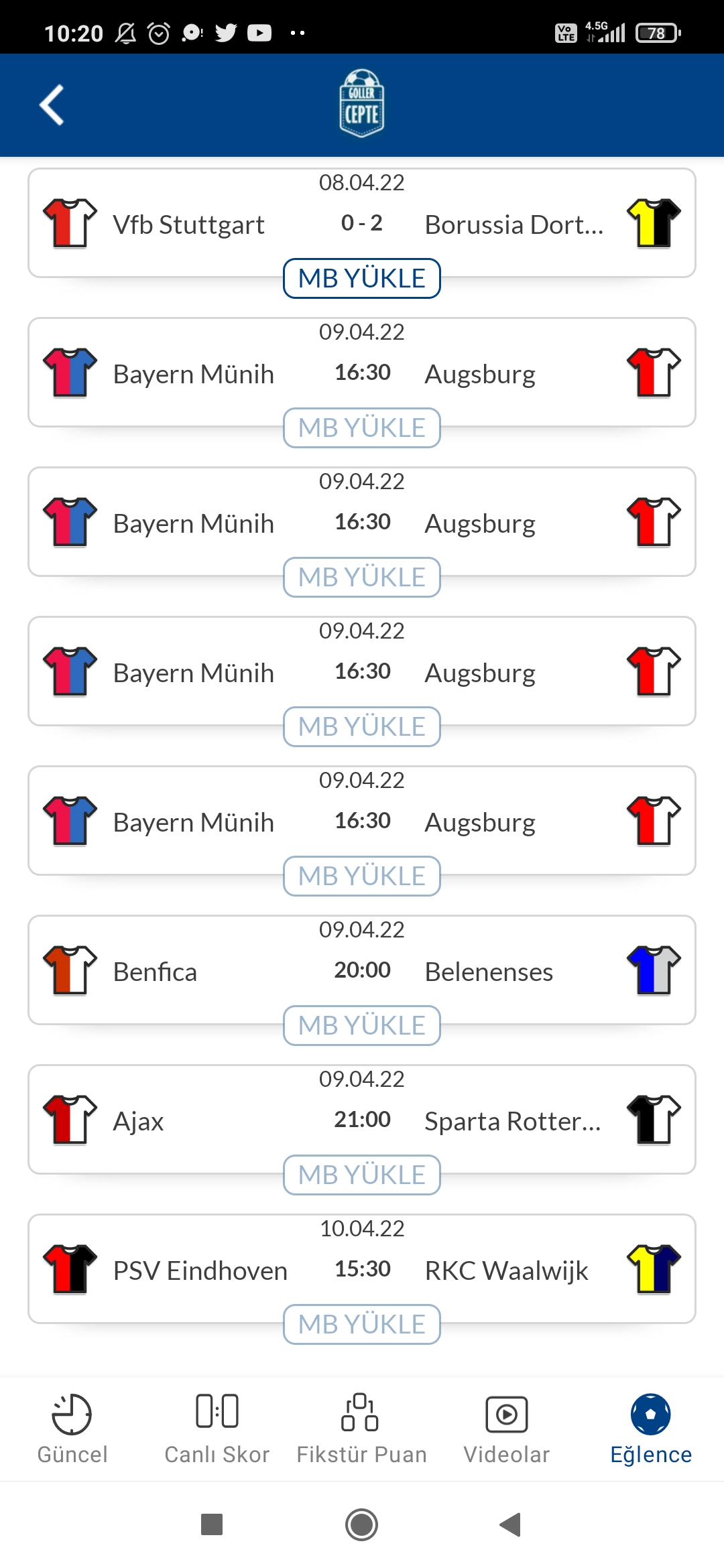
Task: Go back using the header arrow
Action: point(52,105)
